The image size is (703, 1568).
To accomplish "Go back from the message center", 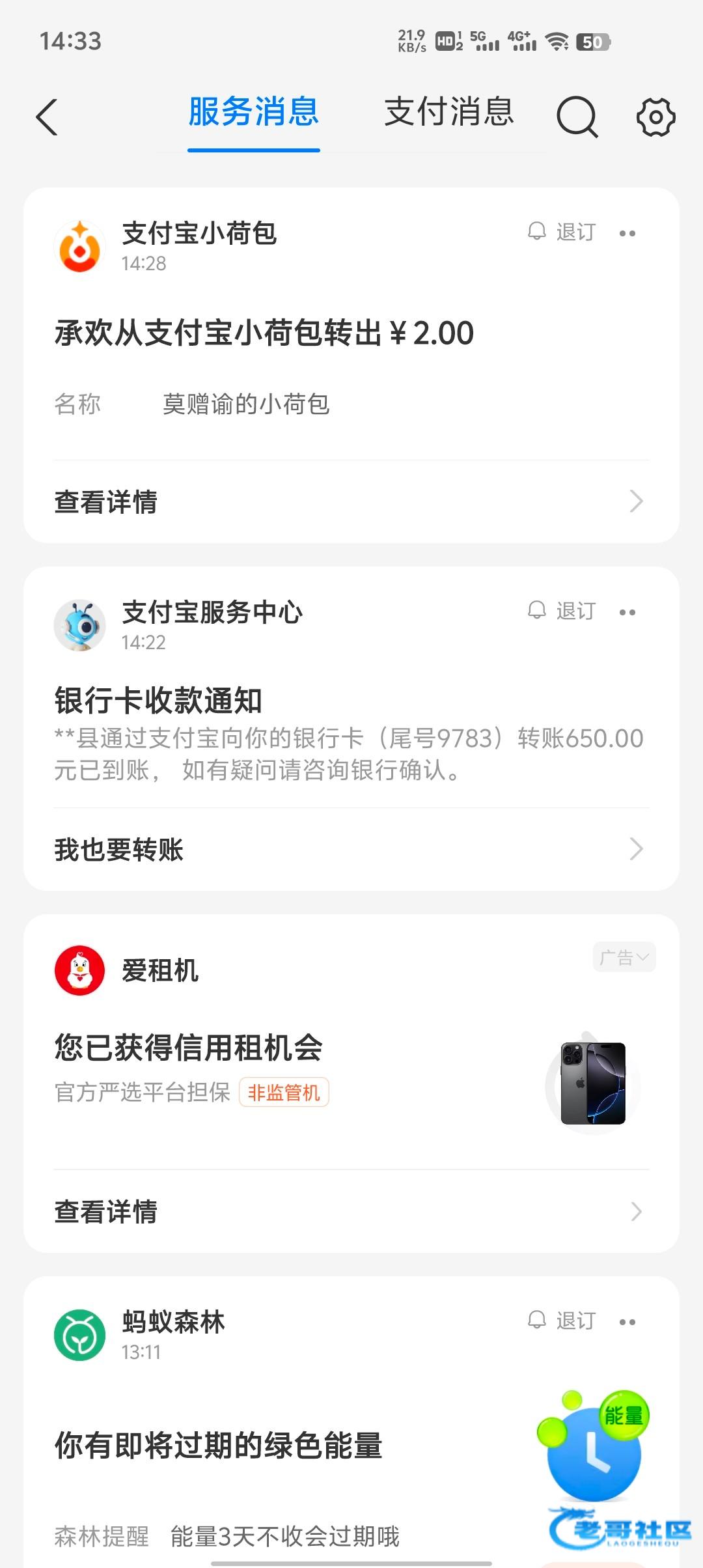I will [47, 117].
